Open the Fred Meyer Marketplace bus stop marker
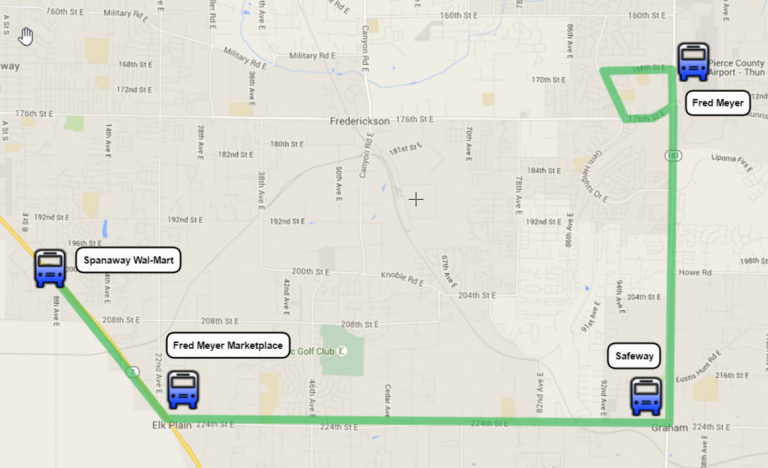 183,390
